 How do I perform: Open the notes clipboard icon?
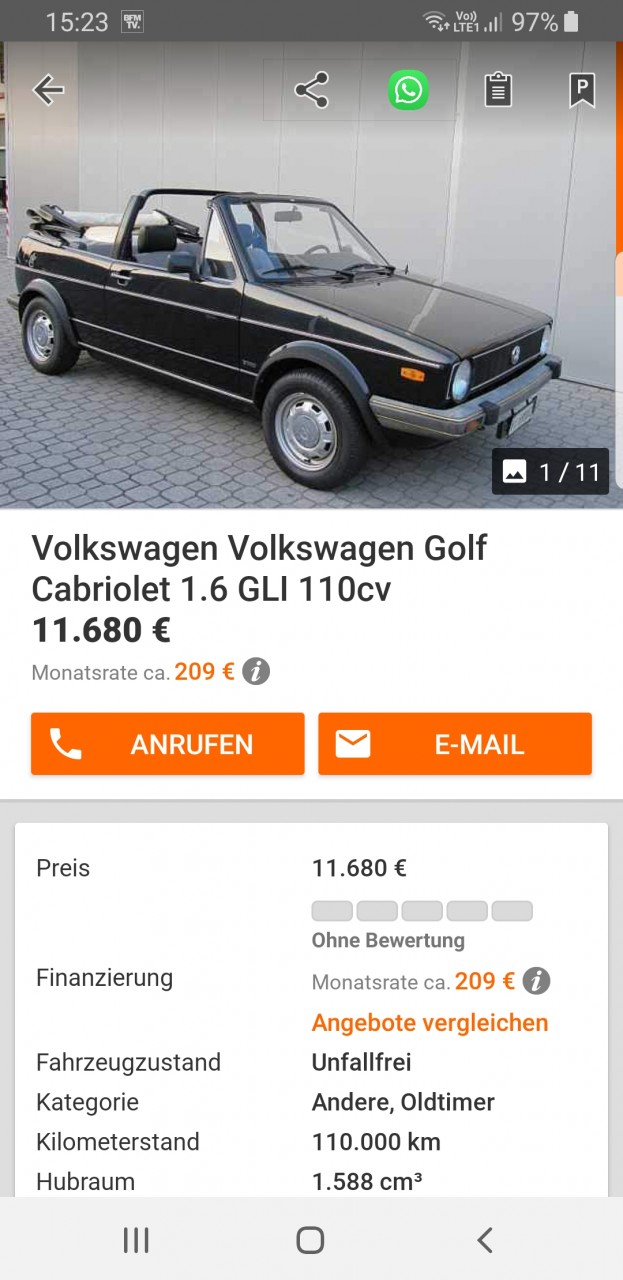[498, 90]
